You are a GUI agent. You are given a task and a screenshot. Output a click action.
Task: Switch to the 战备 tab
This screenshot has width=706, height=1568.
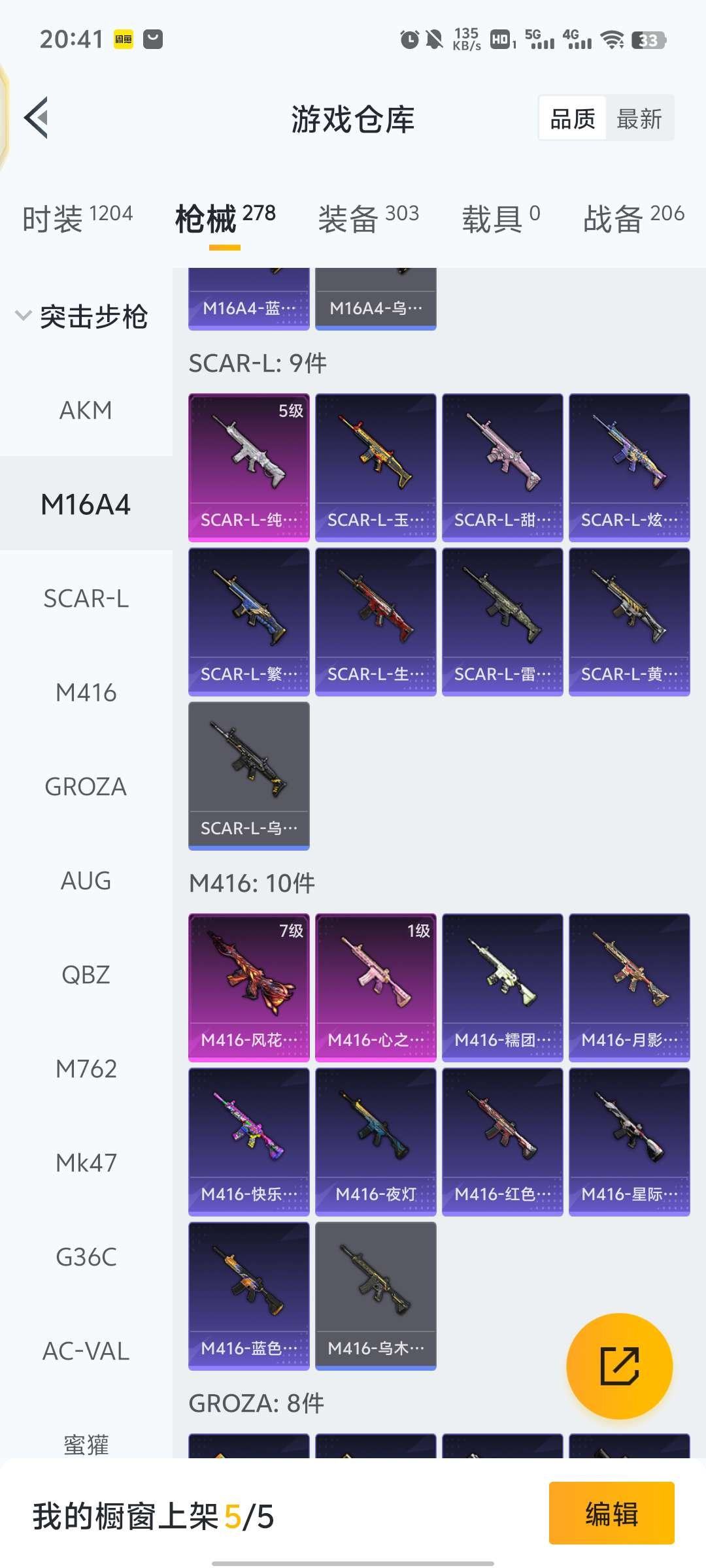click(633, 218)
